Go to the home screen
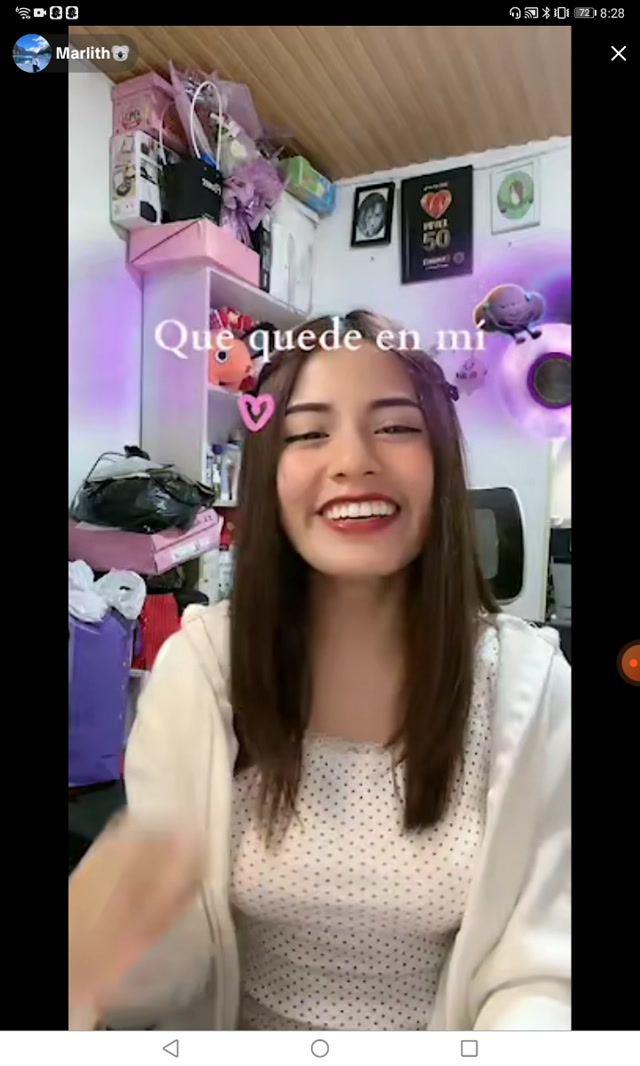The image size is (640, 1066). coord(320,1048)
